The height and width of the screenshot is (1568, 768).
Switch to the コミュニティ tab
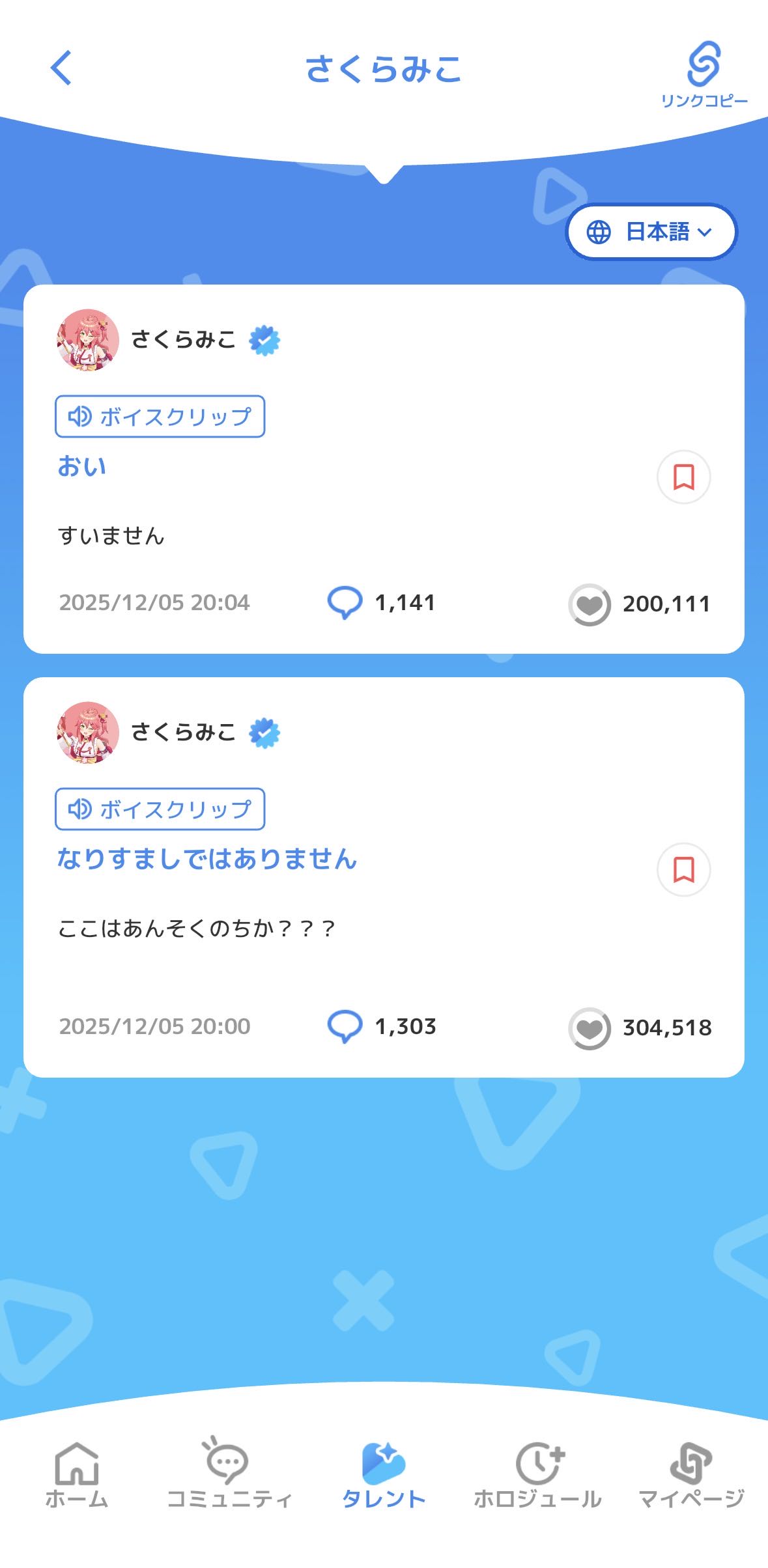229,1476
